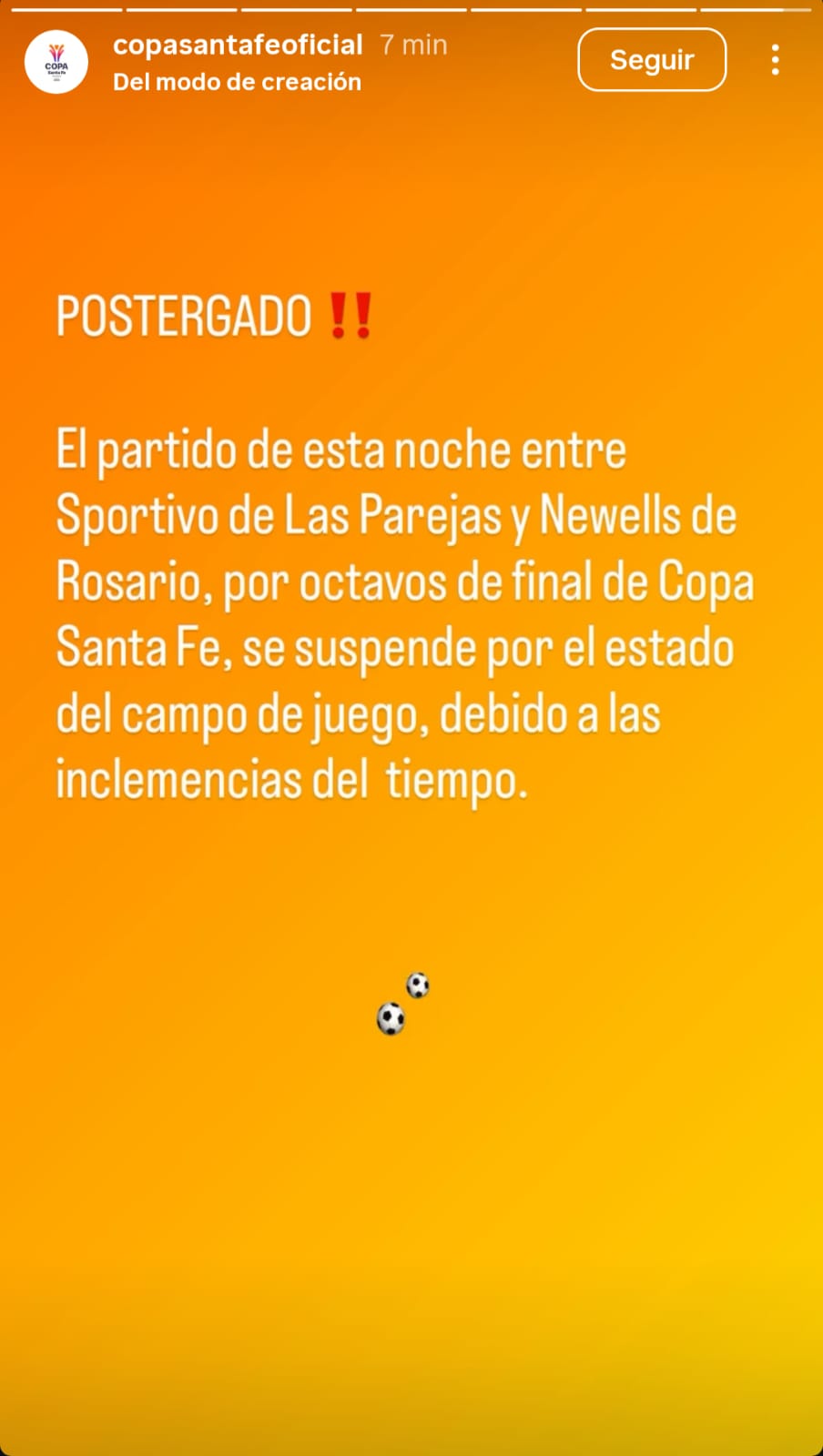This screenshot has width=823, height=1456.
Task: Open copasantafeoficial profile picture
Action: coord(56,62)
